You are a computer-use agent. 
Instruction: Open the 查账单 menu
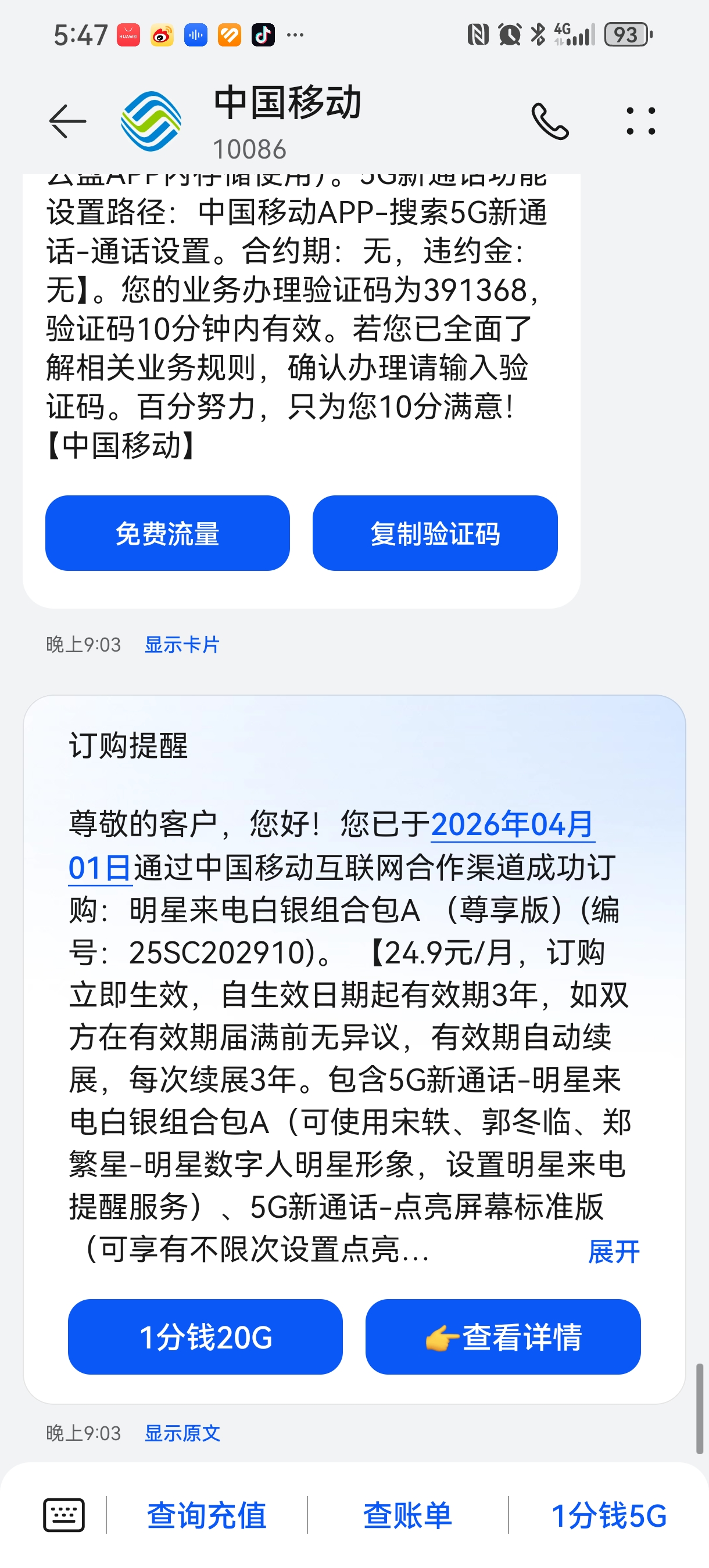(x=407, y=1515)
